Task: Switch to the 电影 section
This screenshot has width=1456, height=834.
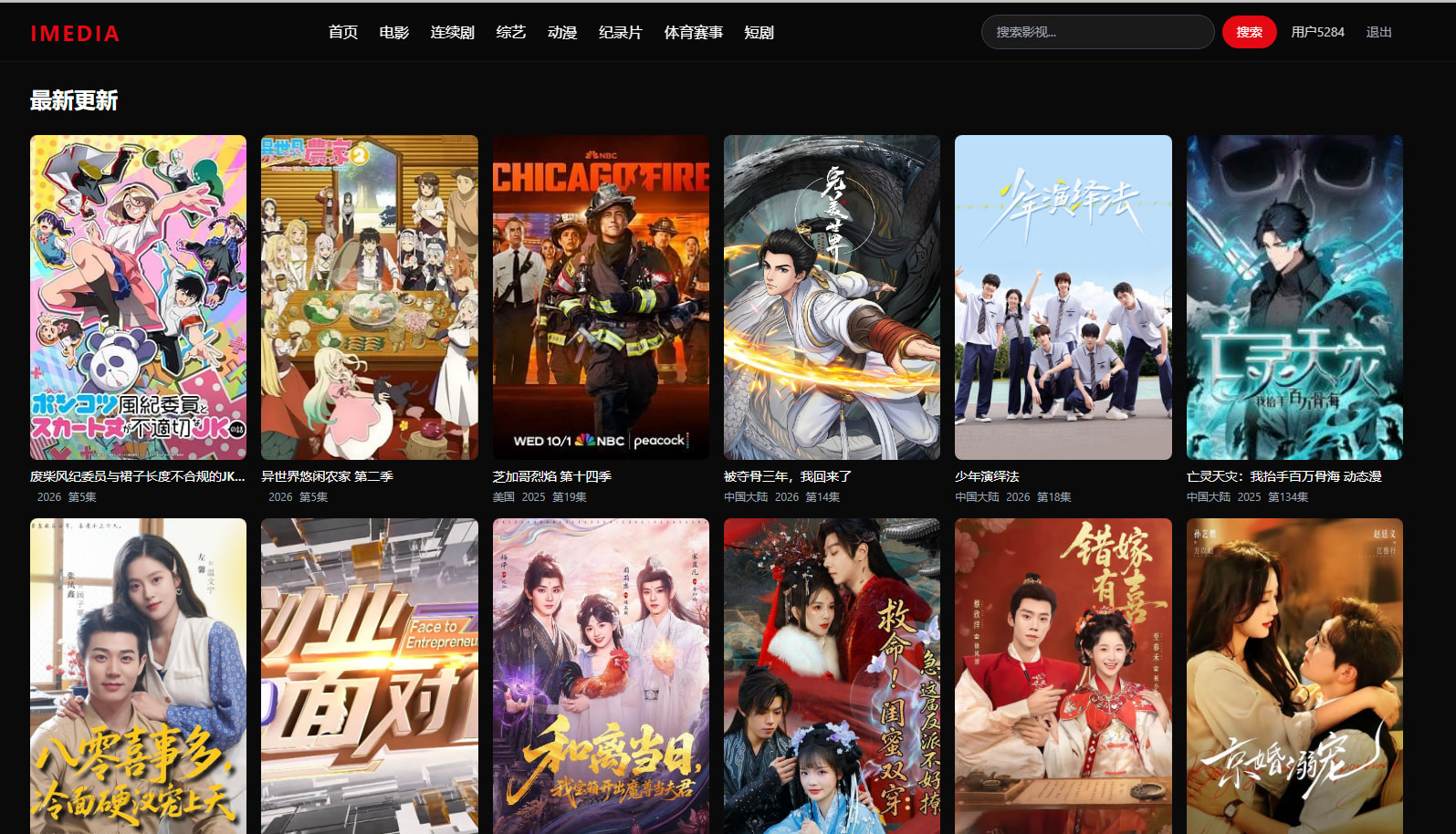Action: (393, 32)
